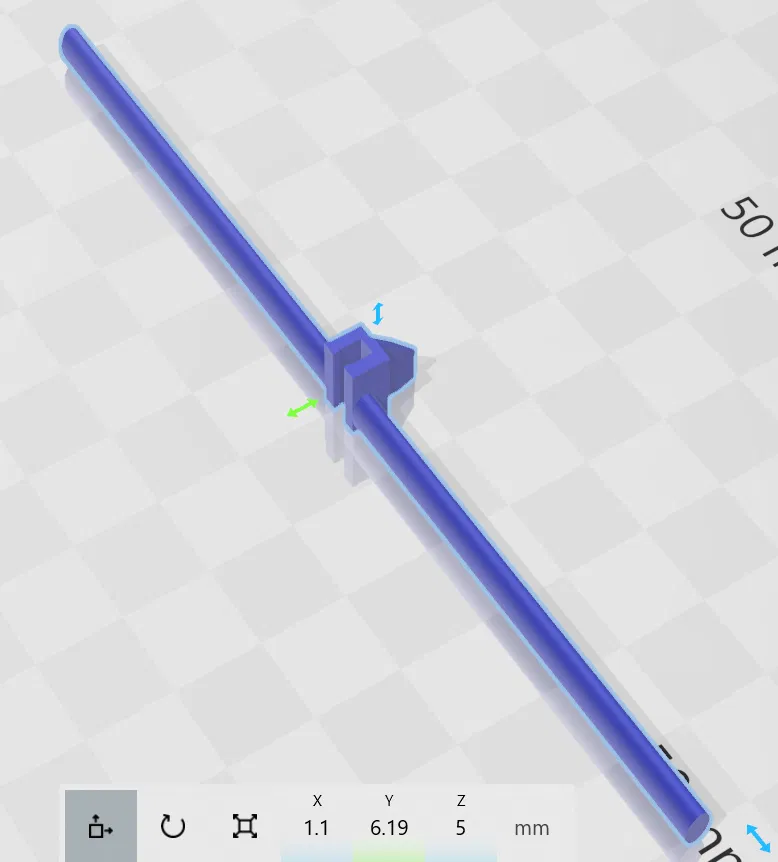The width and height of the screenshot is (778, 862).
Task: Edit the X dimension value
Action: 316,828
